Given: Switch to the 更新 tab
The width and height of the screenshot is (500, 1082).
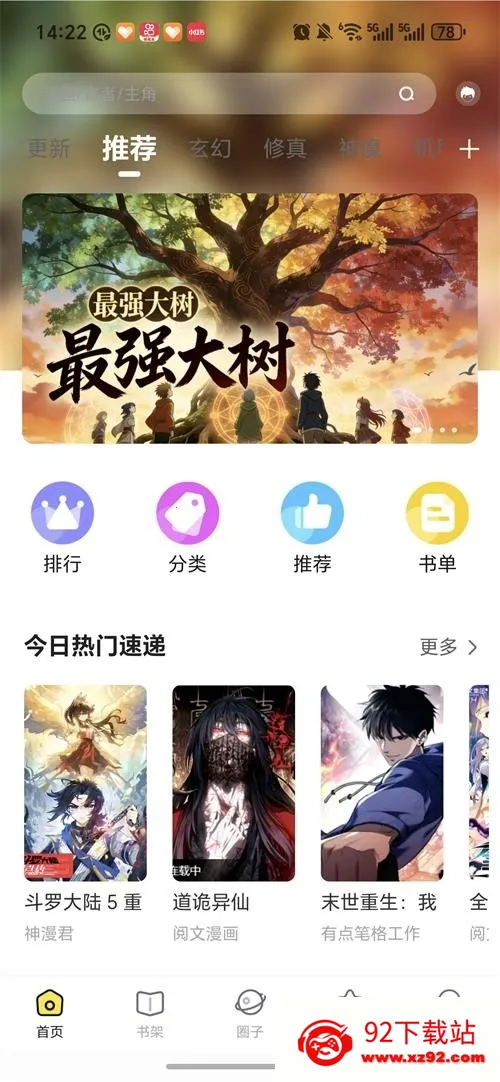Looking at the screenshot, I should (49, 148).
